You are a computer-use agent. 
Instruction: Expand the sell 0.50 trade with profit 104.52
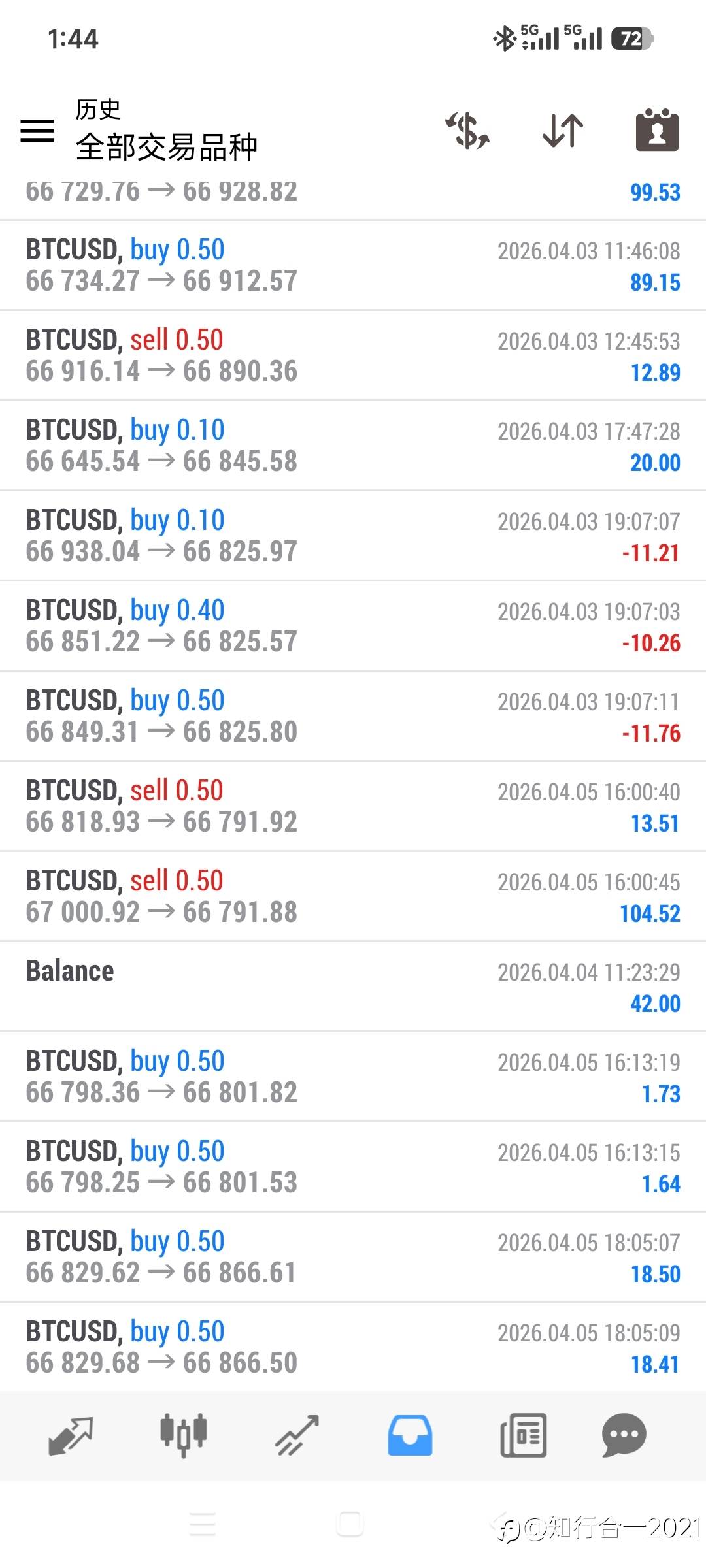tap(353, 896)
